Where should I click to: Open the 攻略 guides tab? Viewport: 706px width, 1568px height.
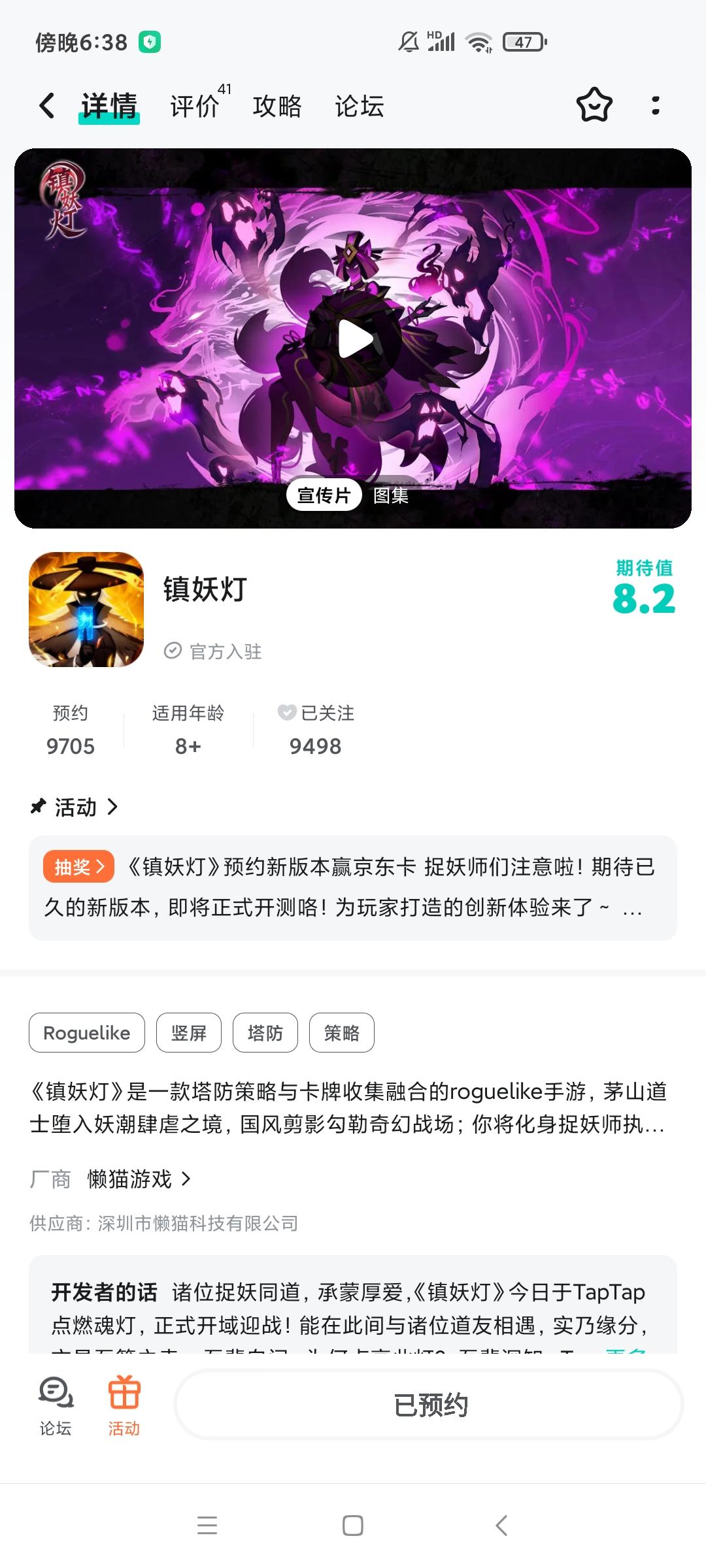point(277,105)
